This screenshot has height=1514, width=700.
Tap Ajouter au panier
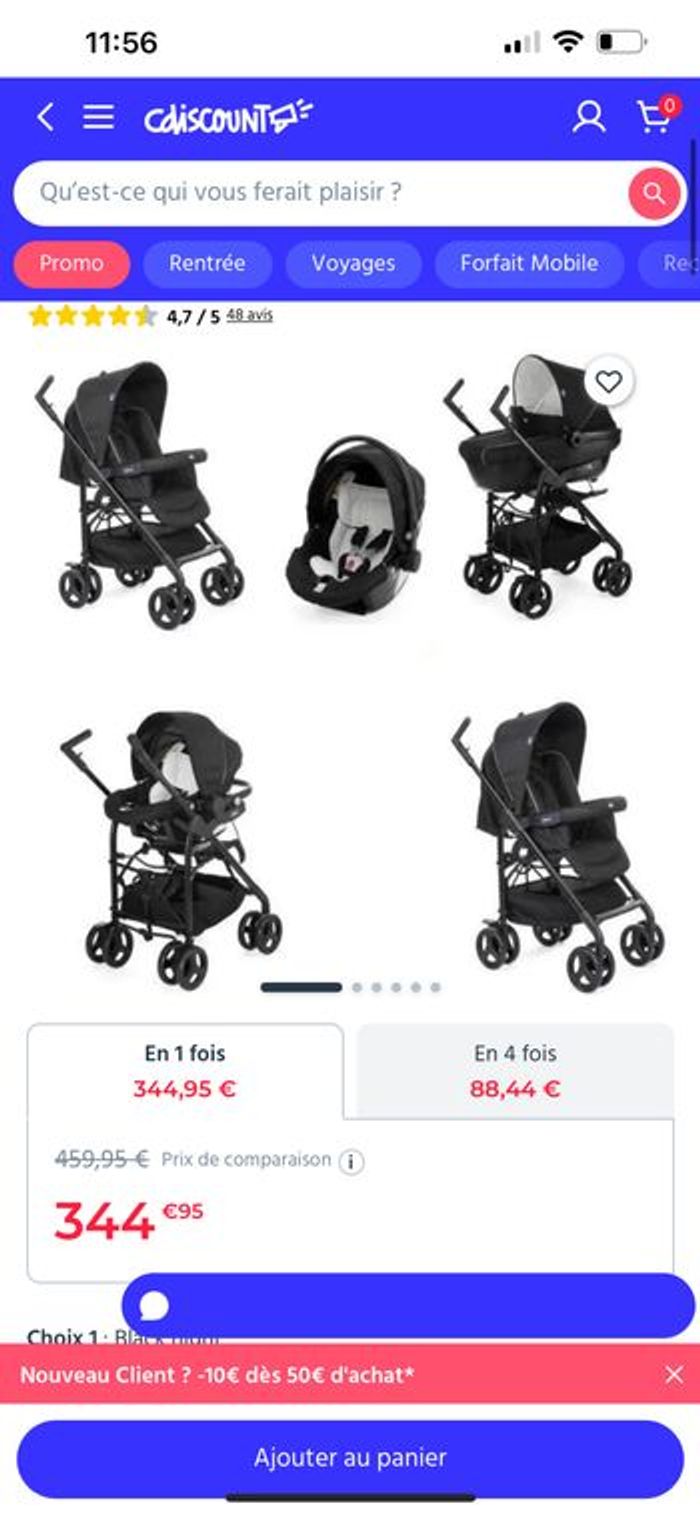coord(350,1458)
